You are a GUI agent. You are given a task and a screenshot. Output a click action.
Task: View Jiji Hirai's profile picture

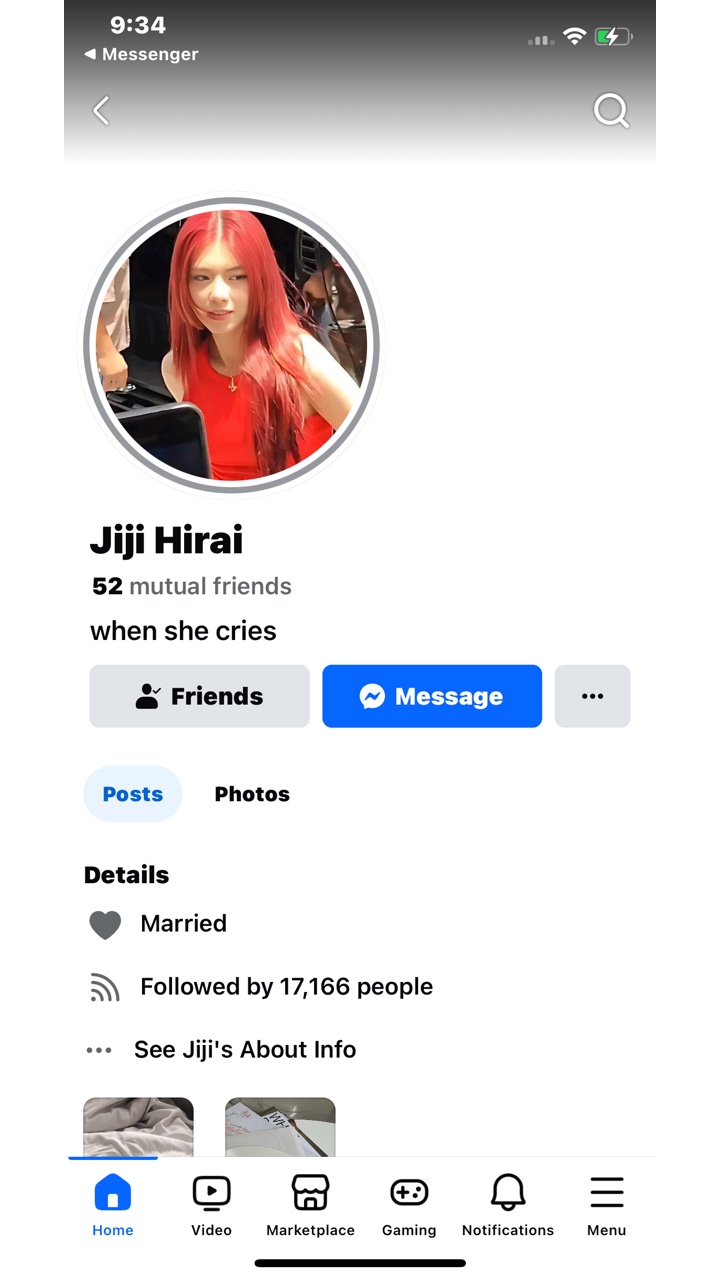click(232, 345)
